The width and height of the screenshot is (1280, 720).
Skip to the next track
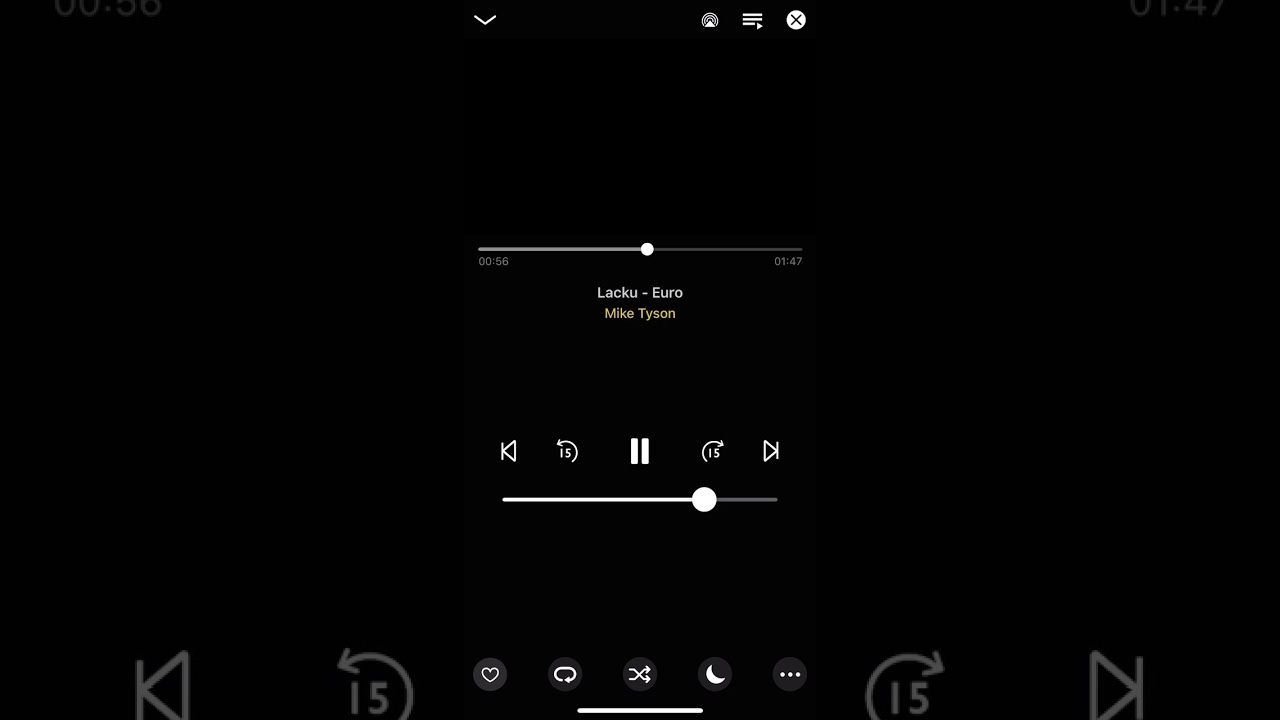771,451
